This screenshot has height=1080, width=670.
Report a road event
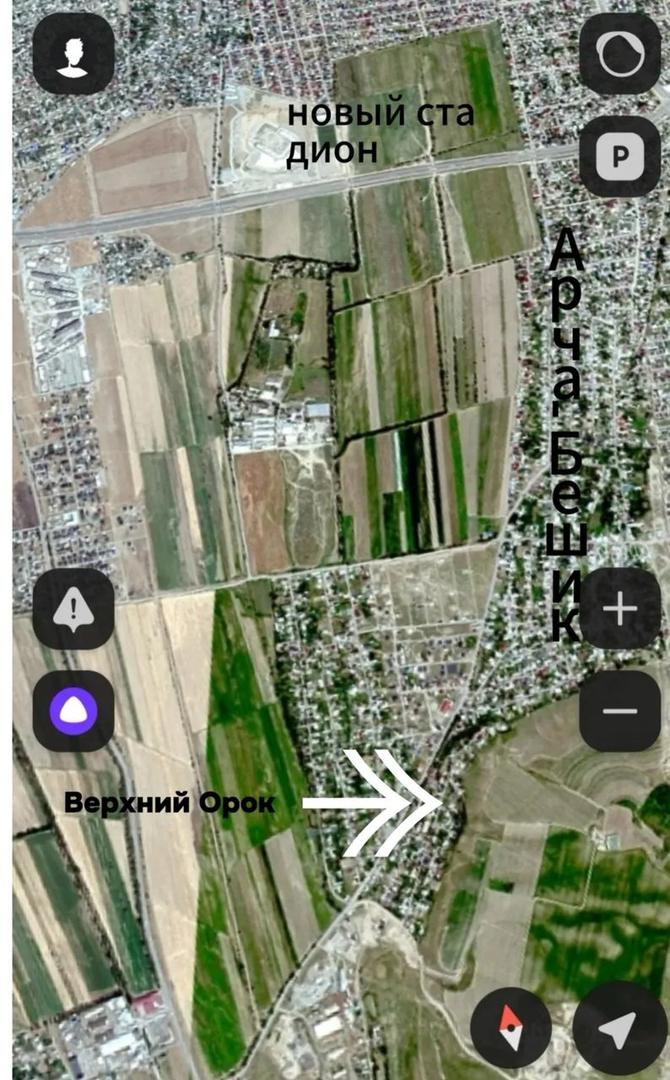[x=73, y=609]
